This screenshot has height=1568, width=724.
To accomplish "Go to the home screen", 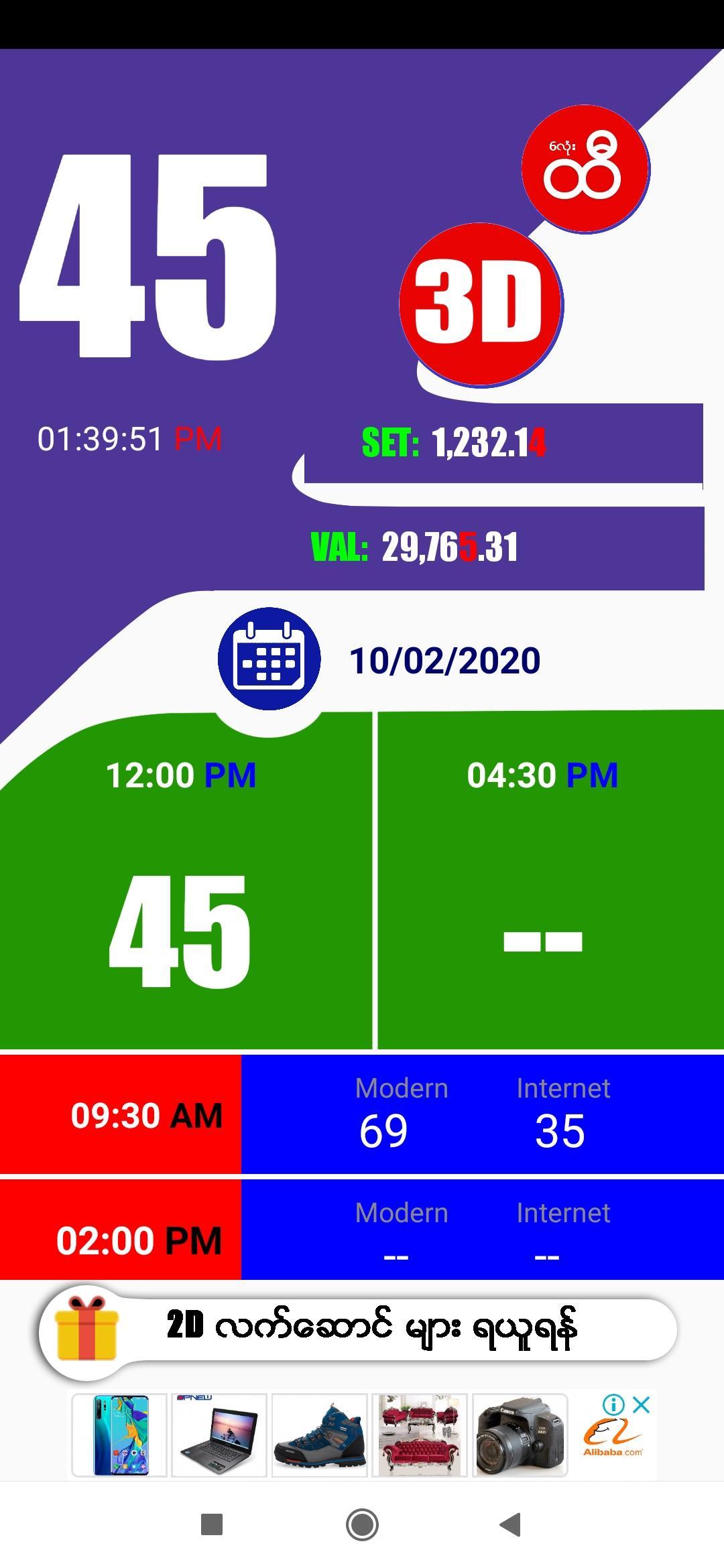I will click(x=362, y=1524).
